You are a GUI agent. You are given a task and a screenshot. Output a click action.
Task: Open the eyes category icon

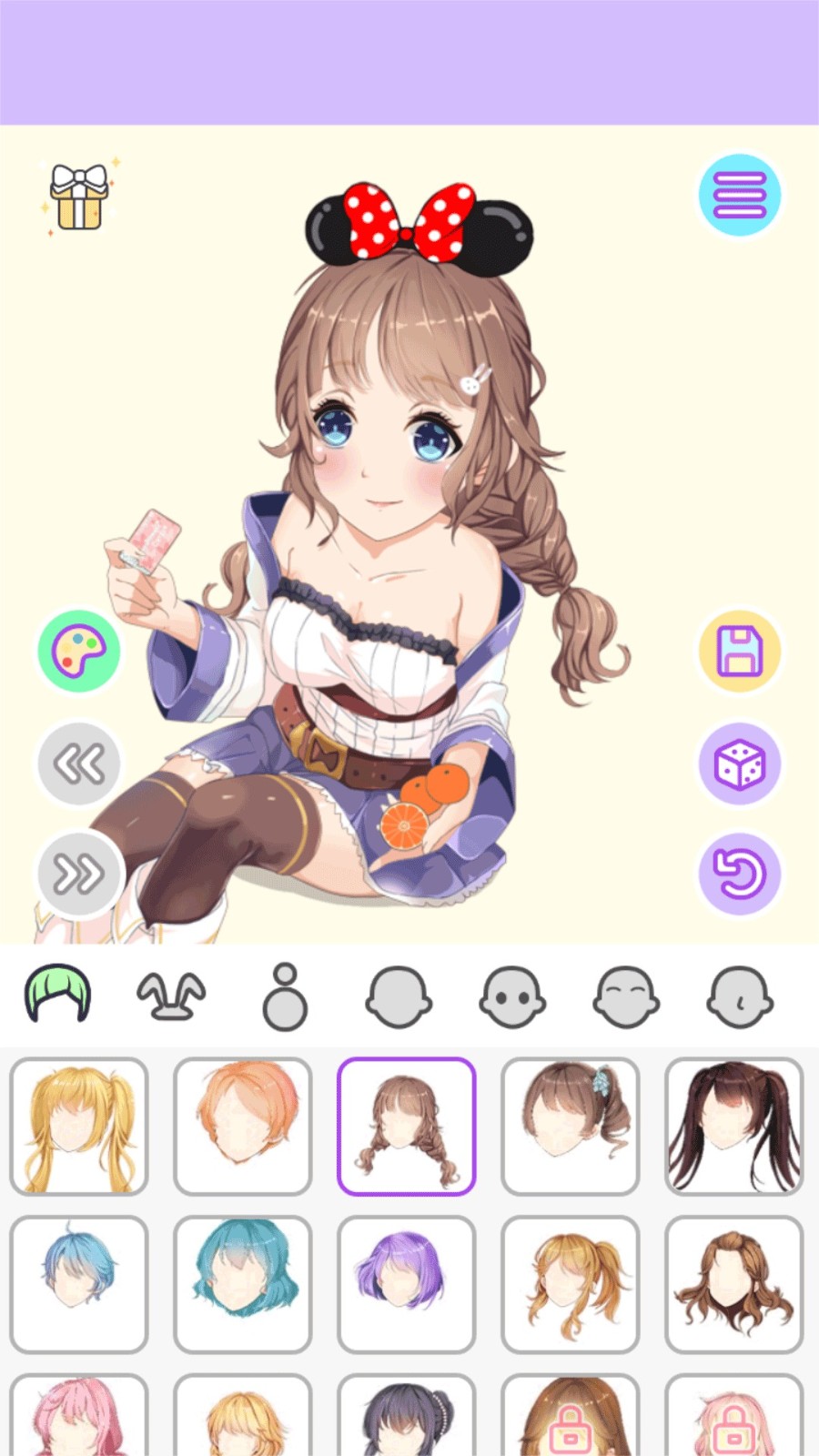click(x=511, y=995)
